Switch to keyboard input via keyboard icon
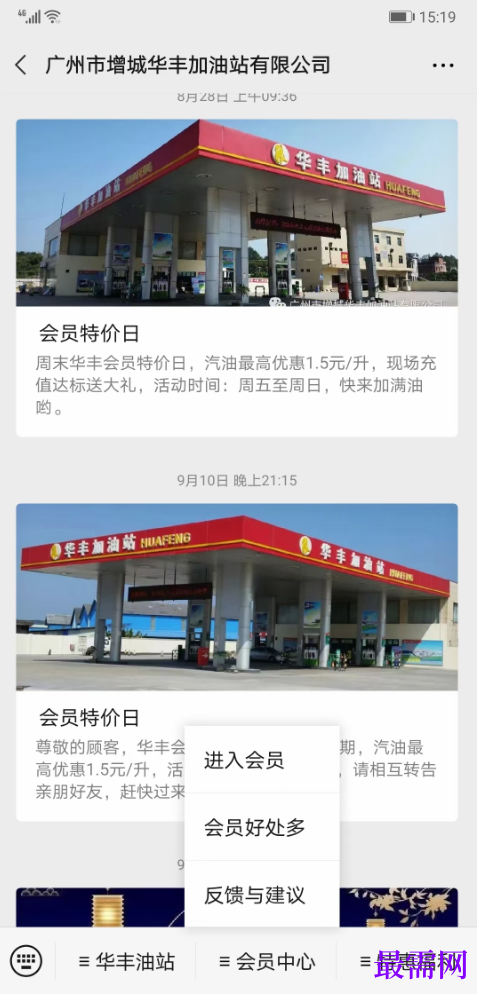Image resolution: width=486 pixels, height=996 pixels. 26,960
